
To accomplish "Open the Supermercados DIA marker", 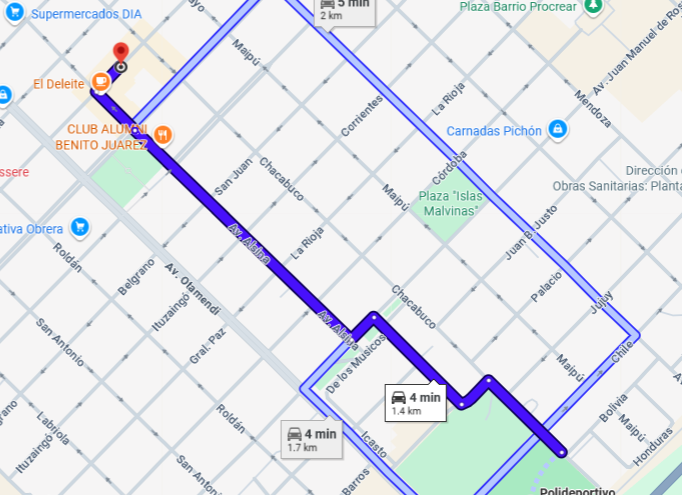I will point(14,14).
